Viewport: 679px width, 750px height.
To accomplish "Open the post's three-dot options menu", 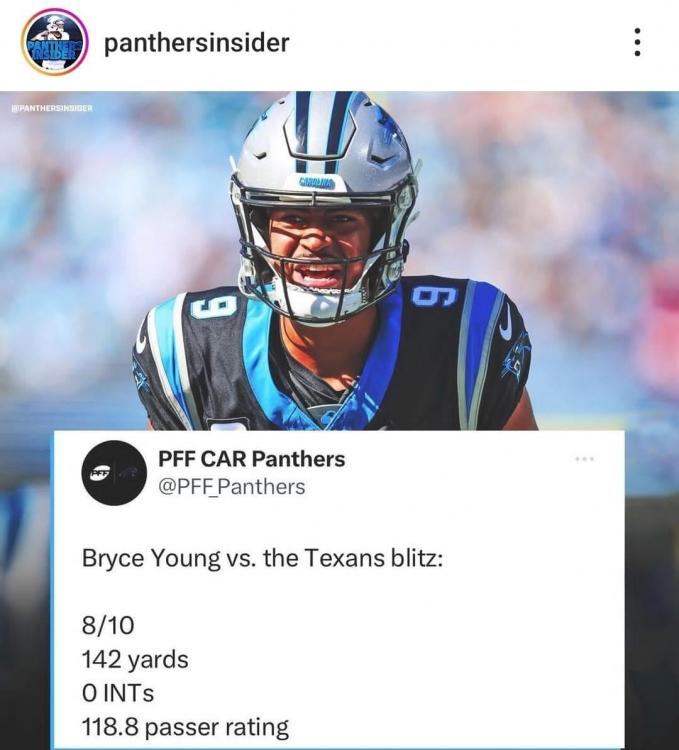I will 637,43.
